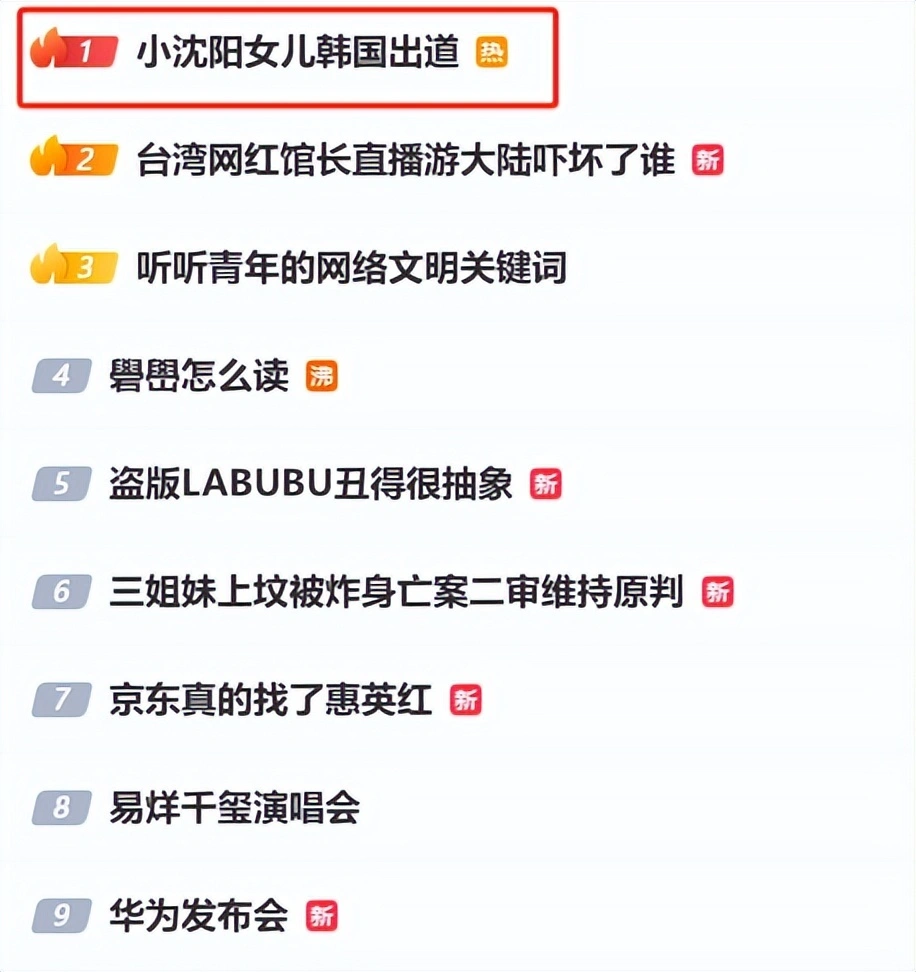The image size is (916, 972).
Task: Open the topic 盗版LABUBU丑得很抽象
Action: [310, 484]
